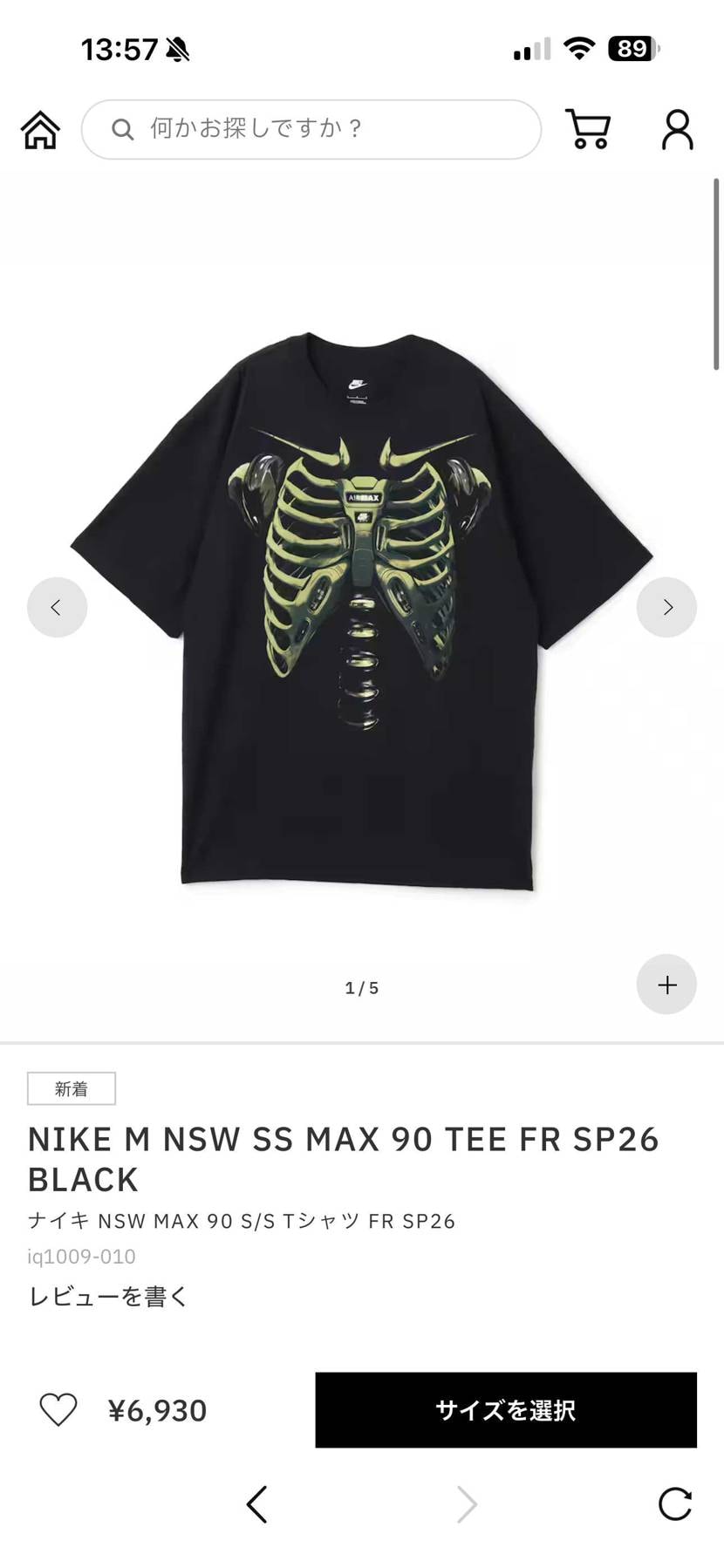The height and width of the screenshot is (1568, 724).
Task: Tap the grayed forward chevron at bottom
Action: pyautogui.click(x=465, y=1504)
